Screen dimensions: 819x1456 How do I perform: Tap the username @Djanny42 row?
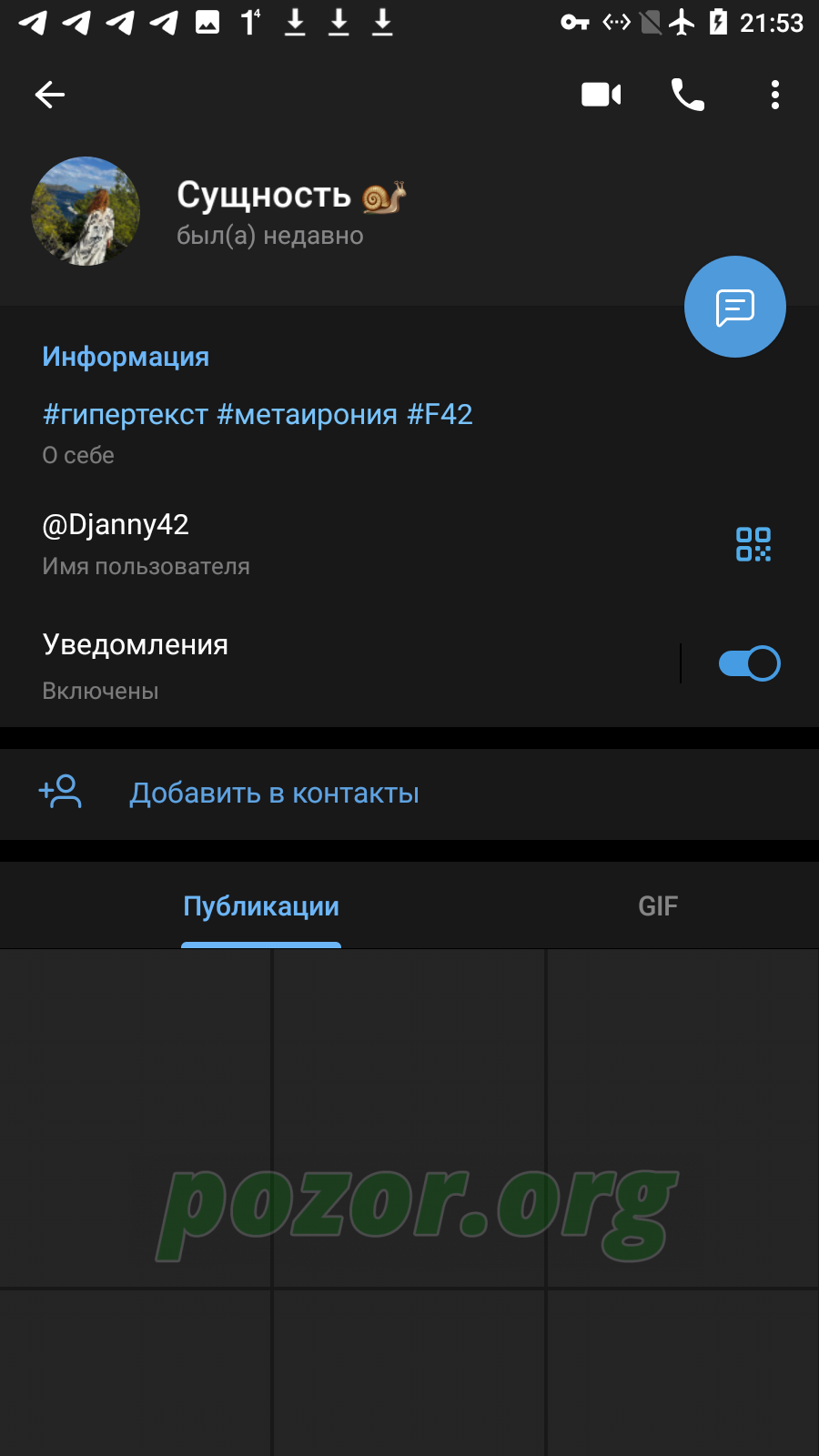pos(364,543)
